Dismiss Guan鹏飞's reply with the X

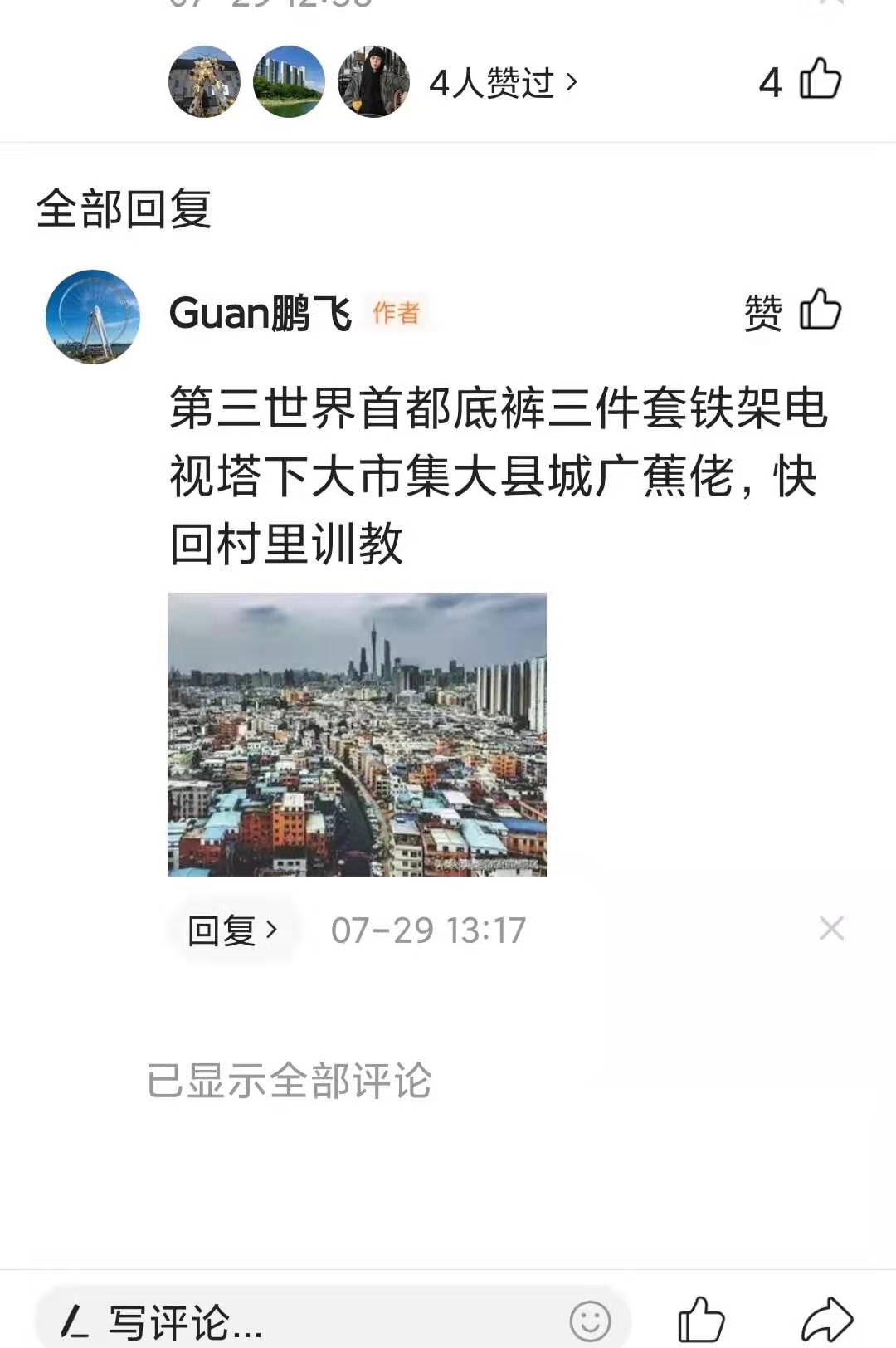click(x=831, y=929)
